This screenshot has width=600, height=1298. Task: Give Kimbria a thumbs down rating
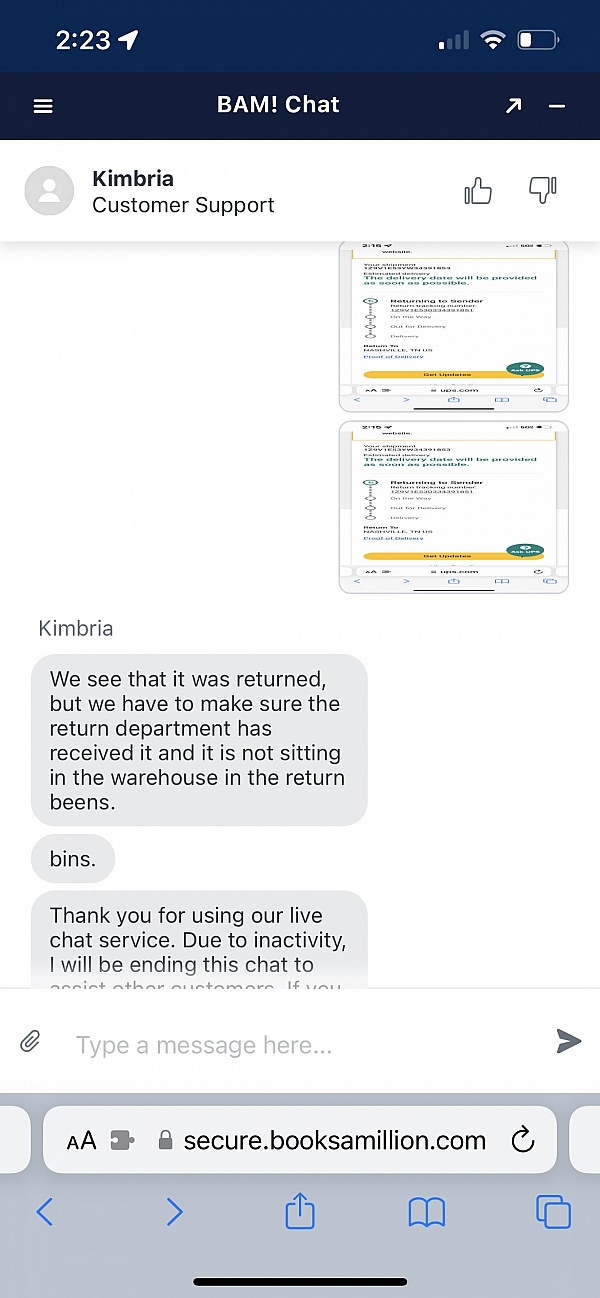point(542,189)
